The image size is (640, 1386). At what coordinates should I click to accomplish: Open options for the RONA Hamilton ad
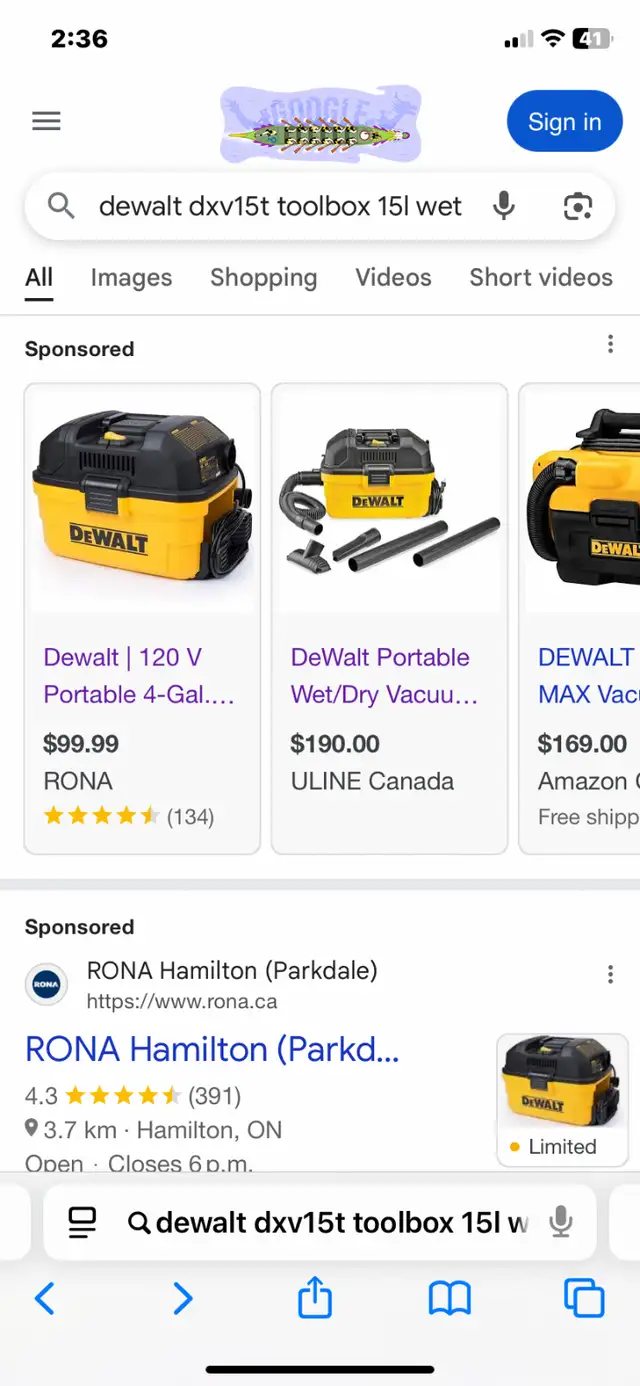point(610,974)
